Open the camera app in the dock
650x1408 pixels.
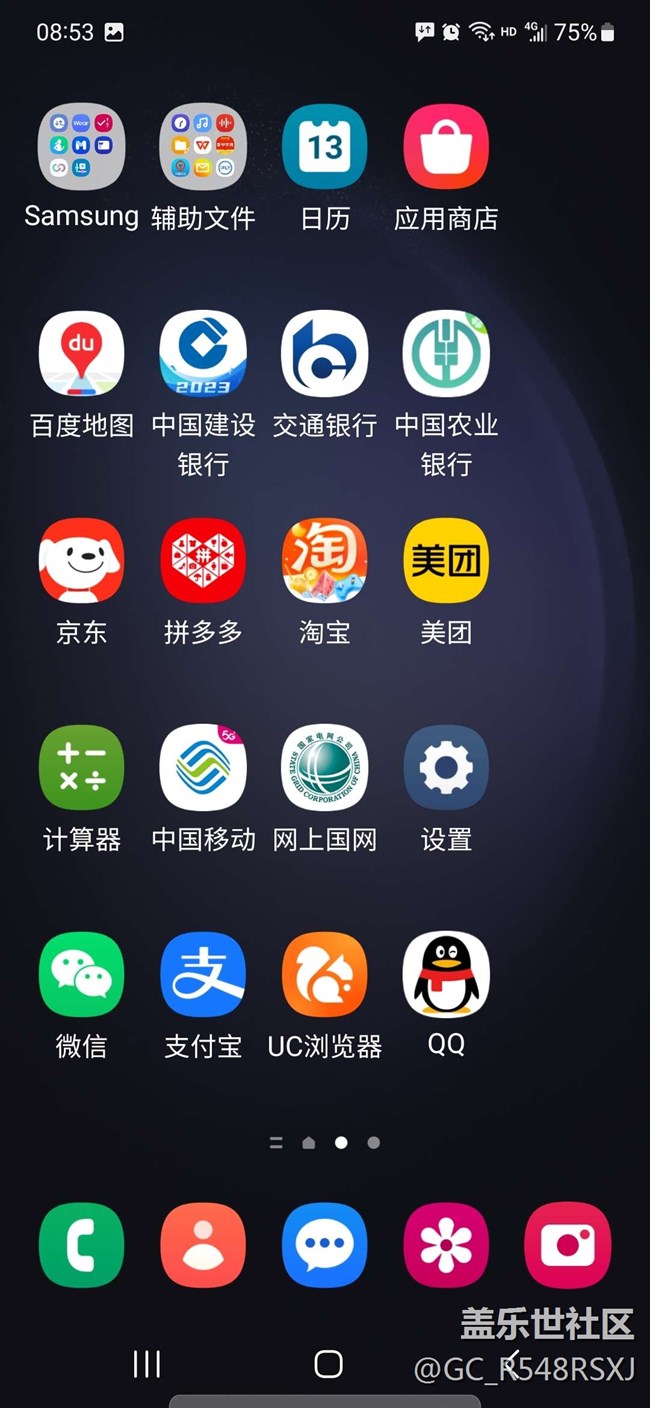tap(567, 1245)
